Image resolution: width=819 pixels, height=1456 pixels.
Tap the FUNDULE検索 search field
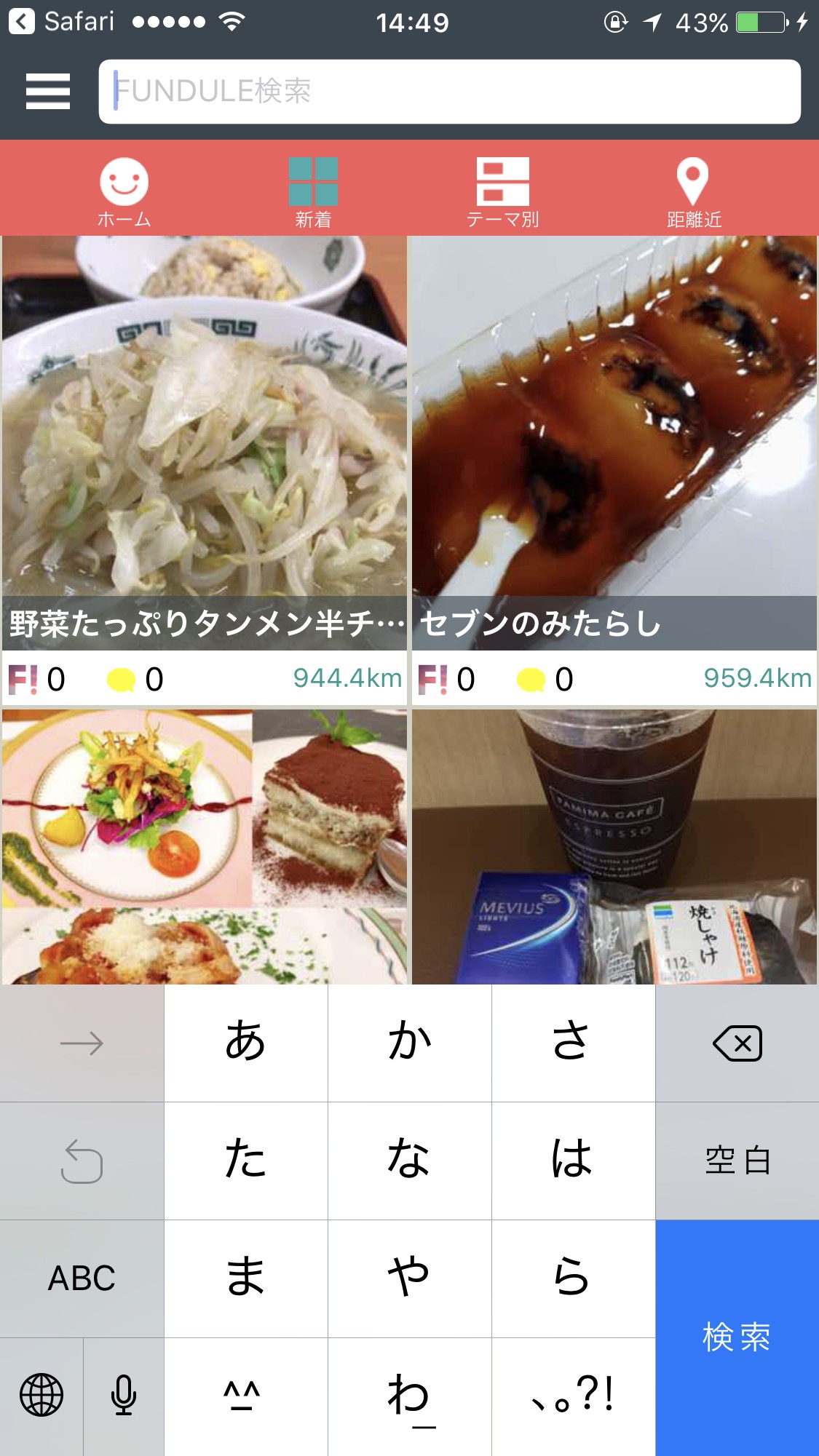click(x=449, y=92)
